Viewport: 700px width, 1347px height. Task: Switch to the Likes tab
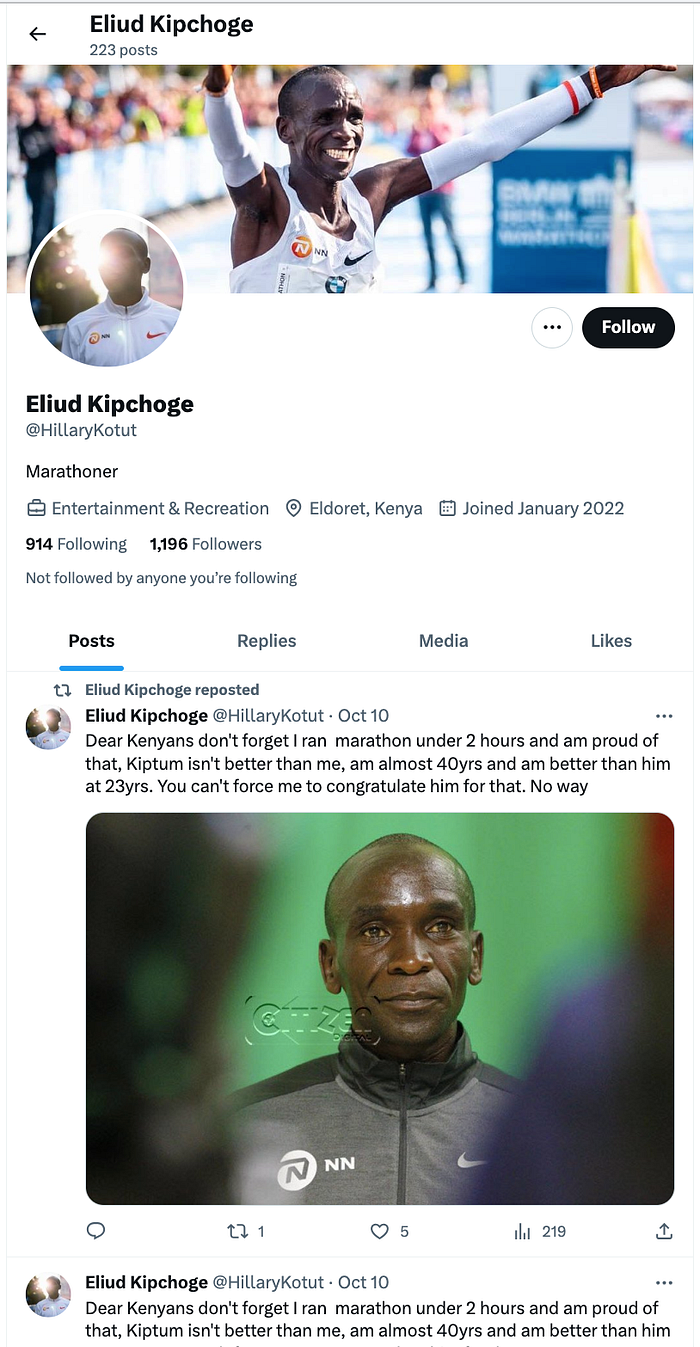click(x=611, y=641)
